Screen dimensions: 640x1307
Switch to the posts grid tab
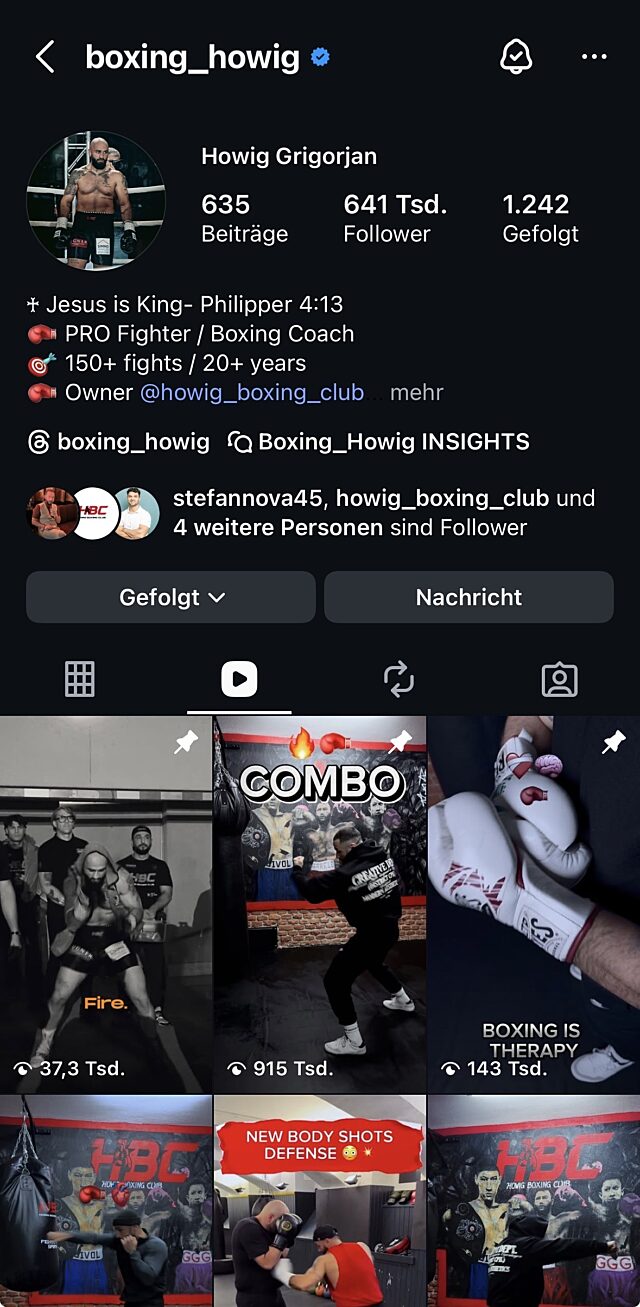click(x=80, y=680)
